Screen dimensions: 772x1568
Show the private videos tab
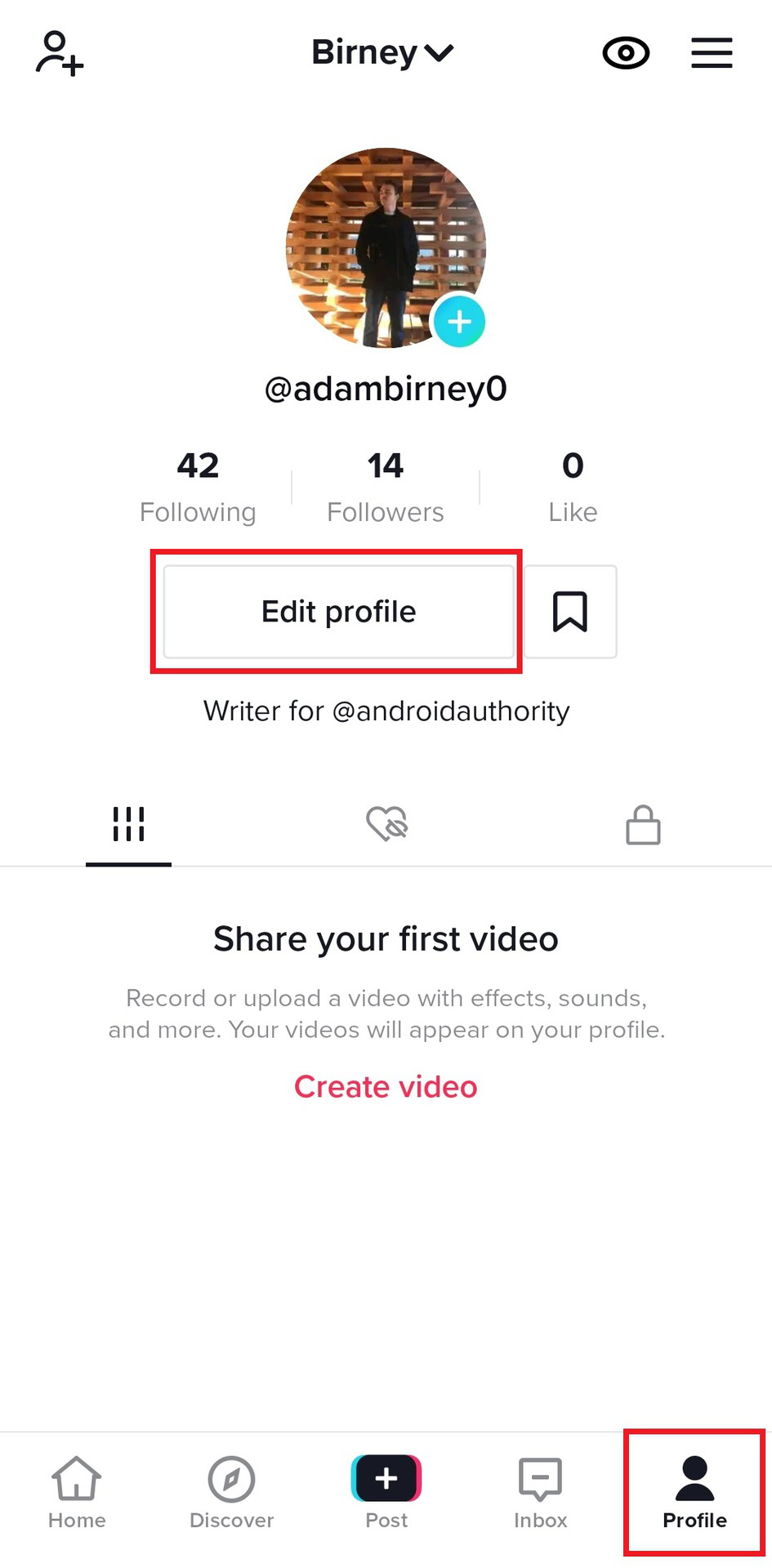tap(642, 825)
